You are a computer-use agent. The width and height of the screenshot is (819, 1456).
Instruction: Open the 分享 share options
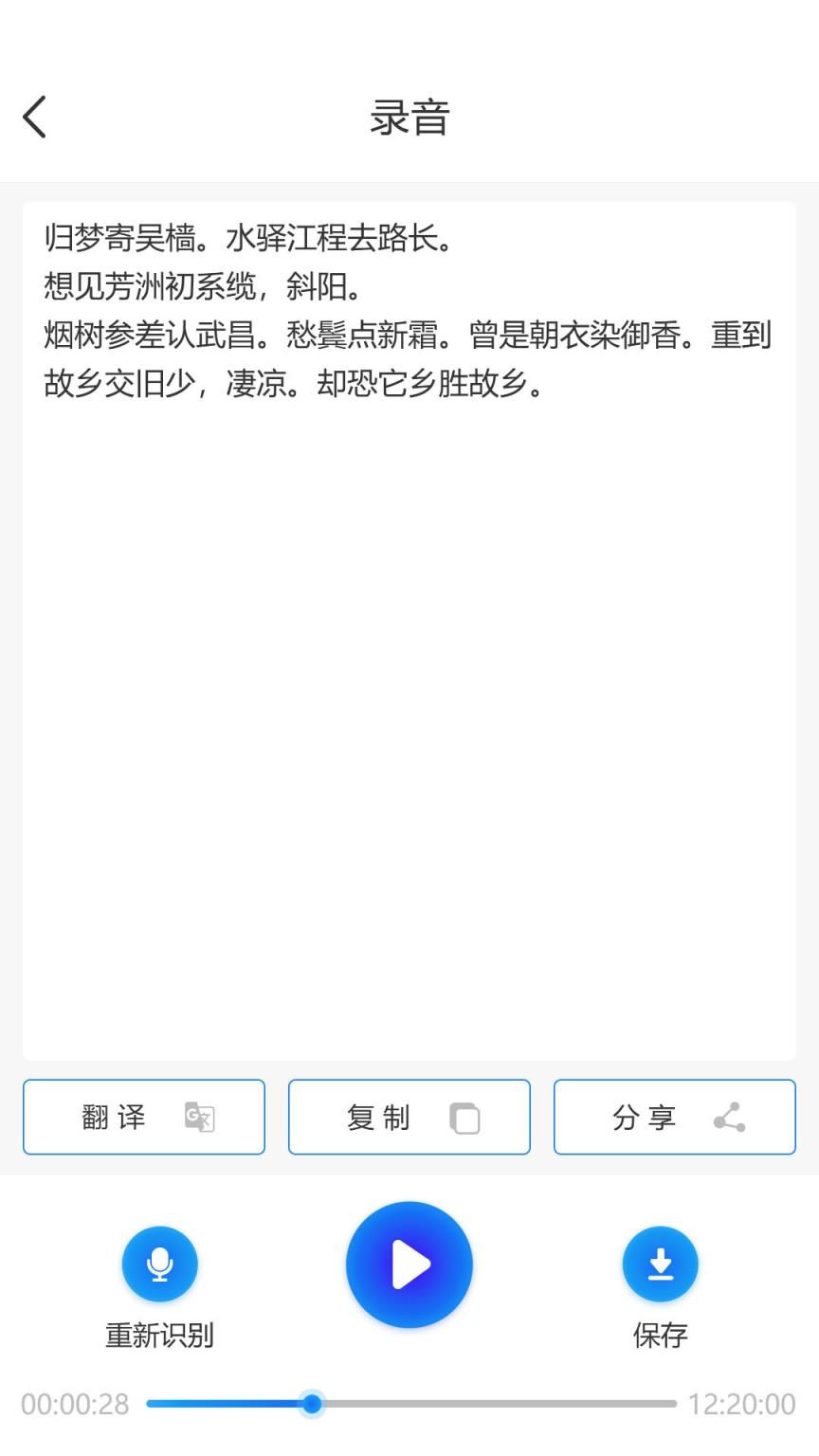pos(674,1117)
